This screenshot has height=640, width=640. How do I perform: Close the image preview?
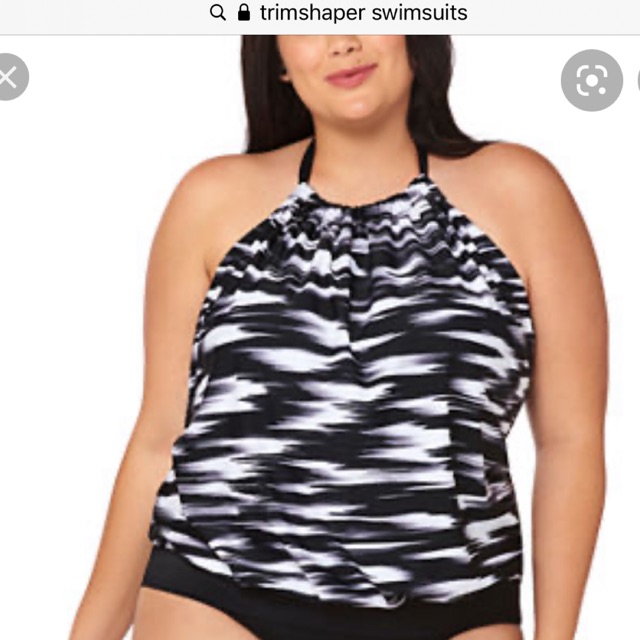coord(9,78)
